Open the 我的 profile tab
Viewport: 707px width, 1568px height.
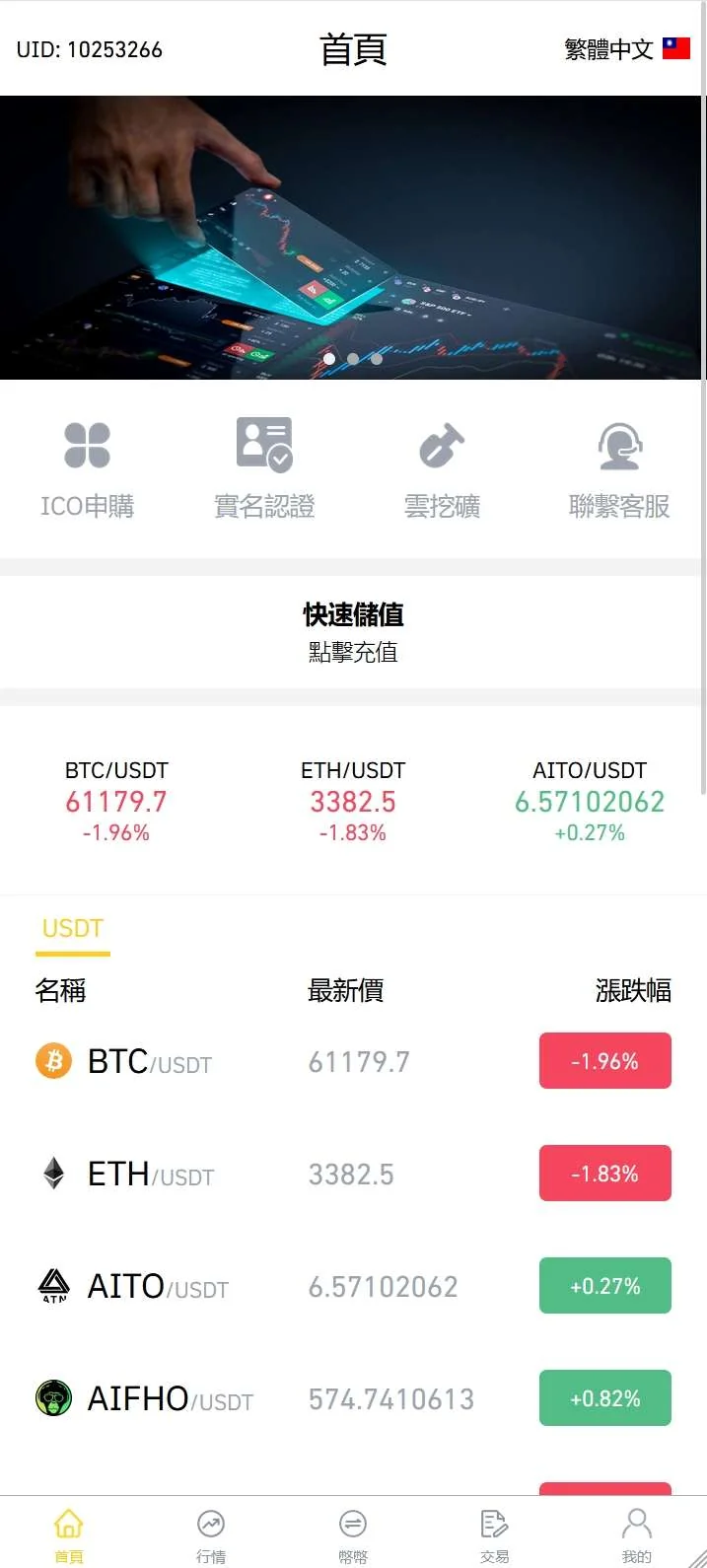coord(637,1534)
